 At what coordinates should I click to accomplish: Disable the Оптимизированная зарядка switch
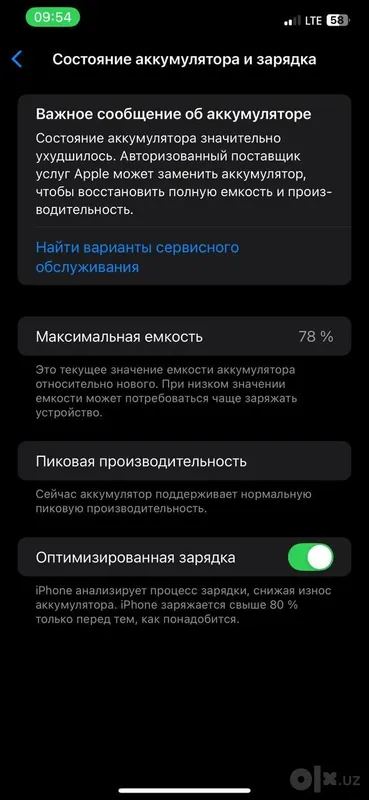(310, 557)
